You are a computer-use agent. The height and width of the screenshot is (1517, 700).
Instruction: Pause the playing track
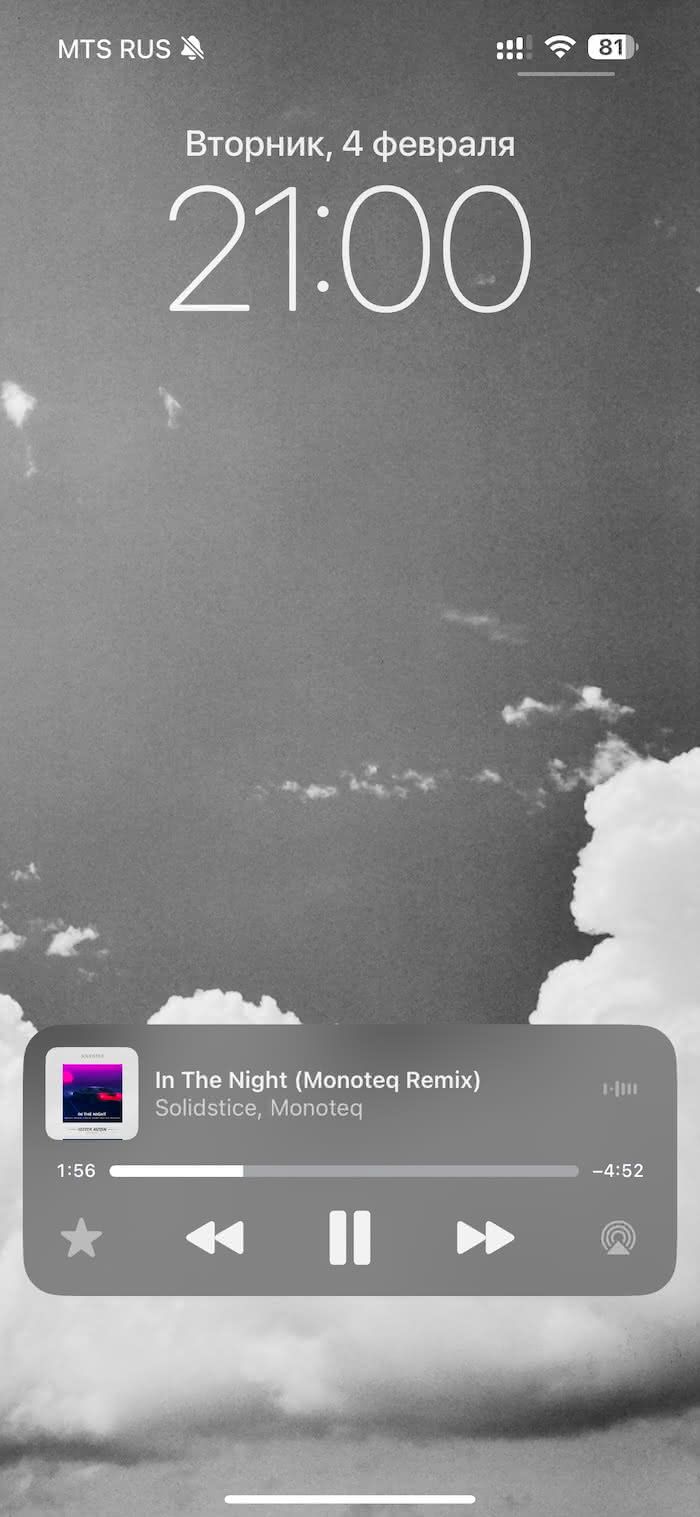(350, 1238)
